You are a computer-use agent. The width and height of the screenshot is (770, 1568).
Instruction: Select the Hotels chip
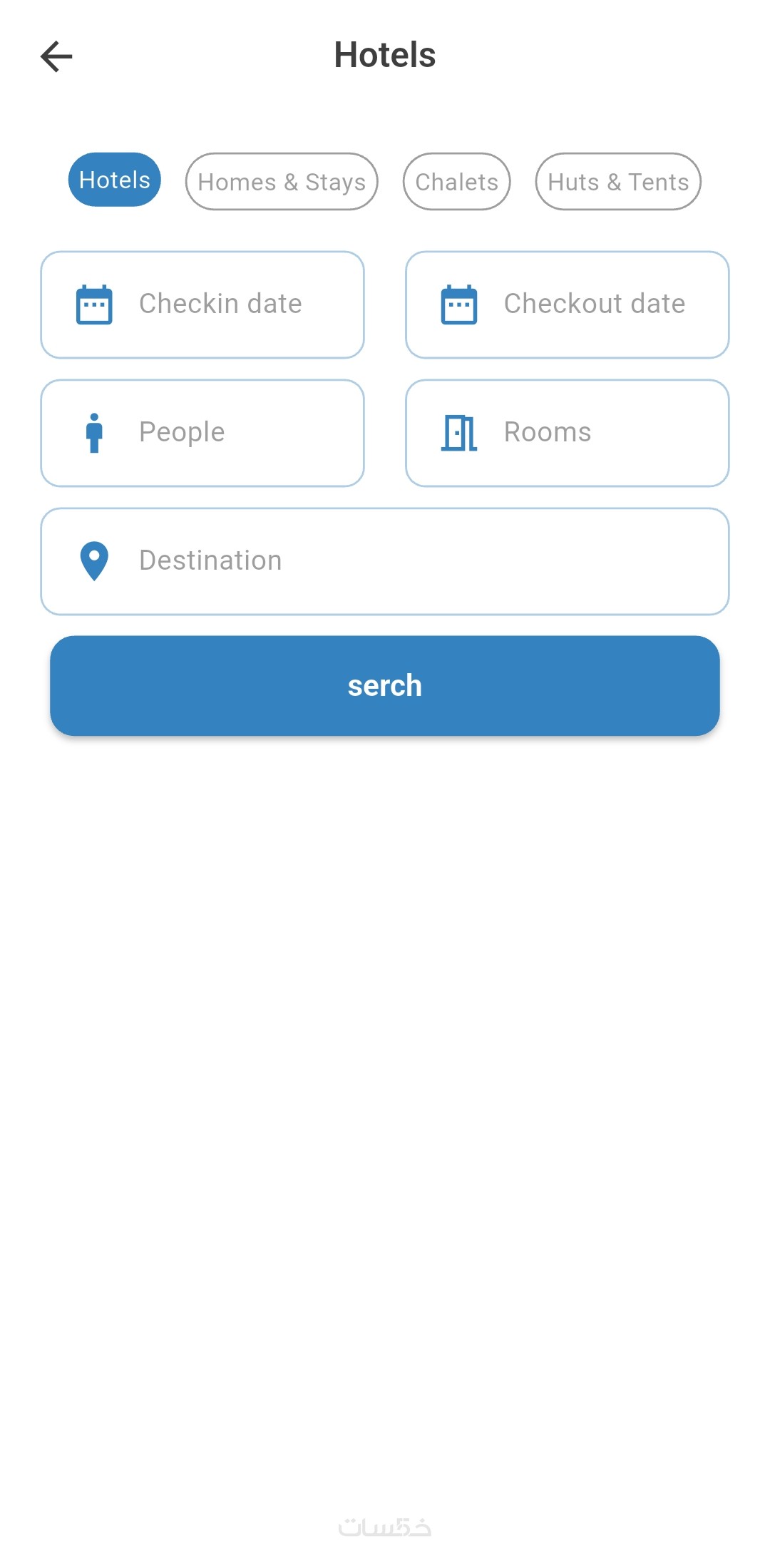tap(115, 180)
